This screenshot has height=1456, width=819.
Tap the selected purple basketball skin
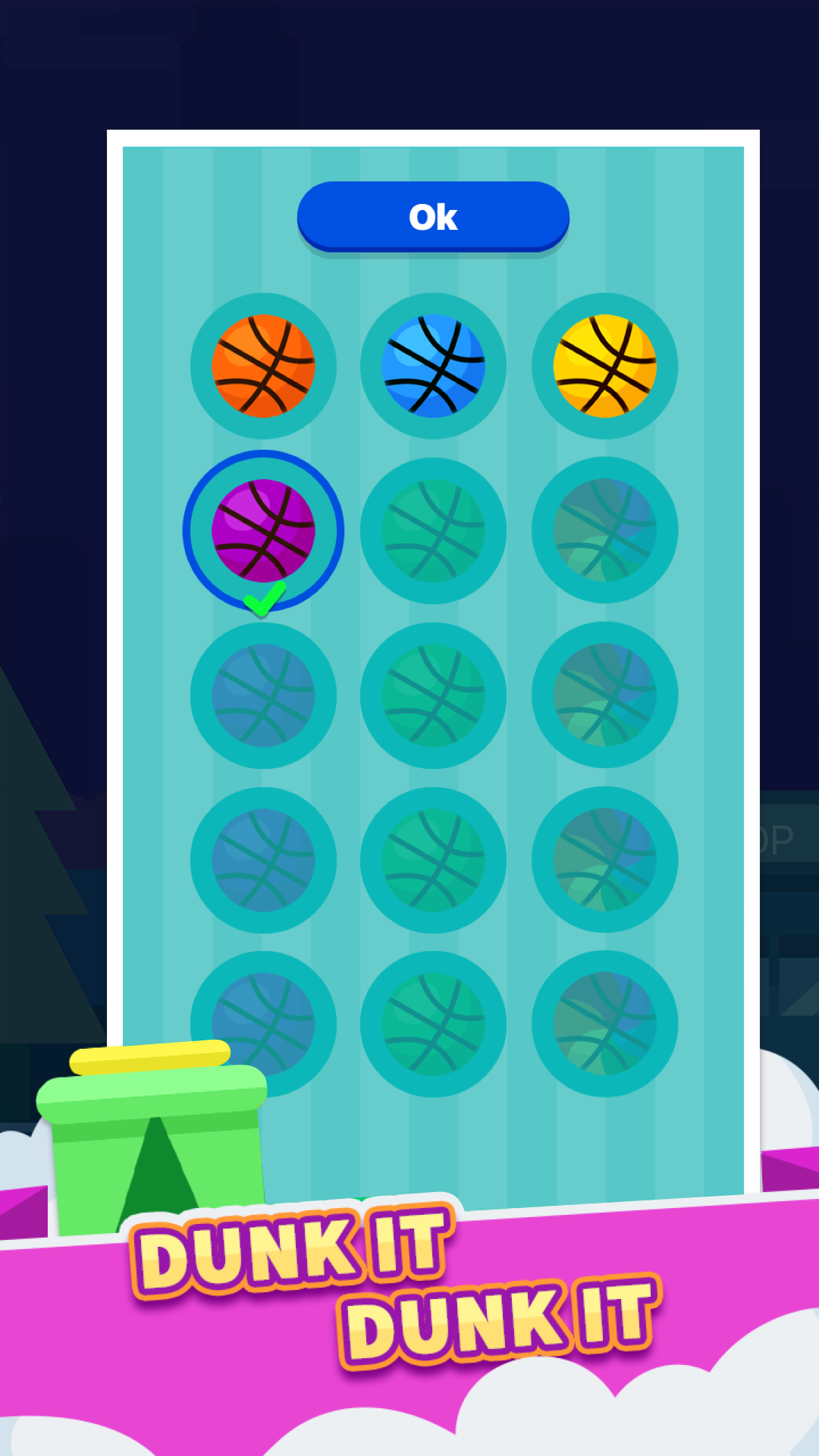263,530
